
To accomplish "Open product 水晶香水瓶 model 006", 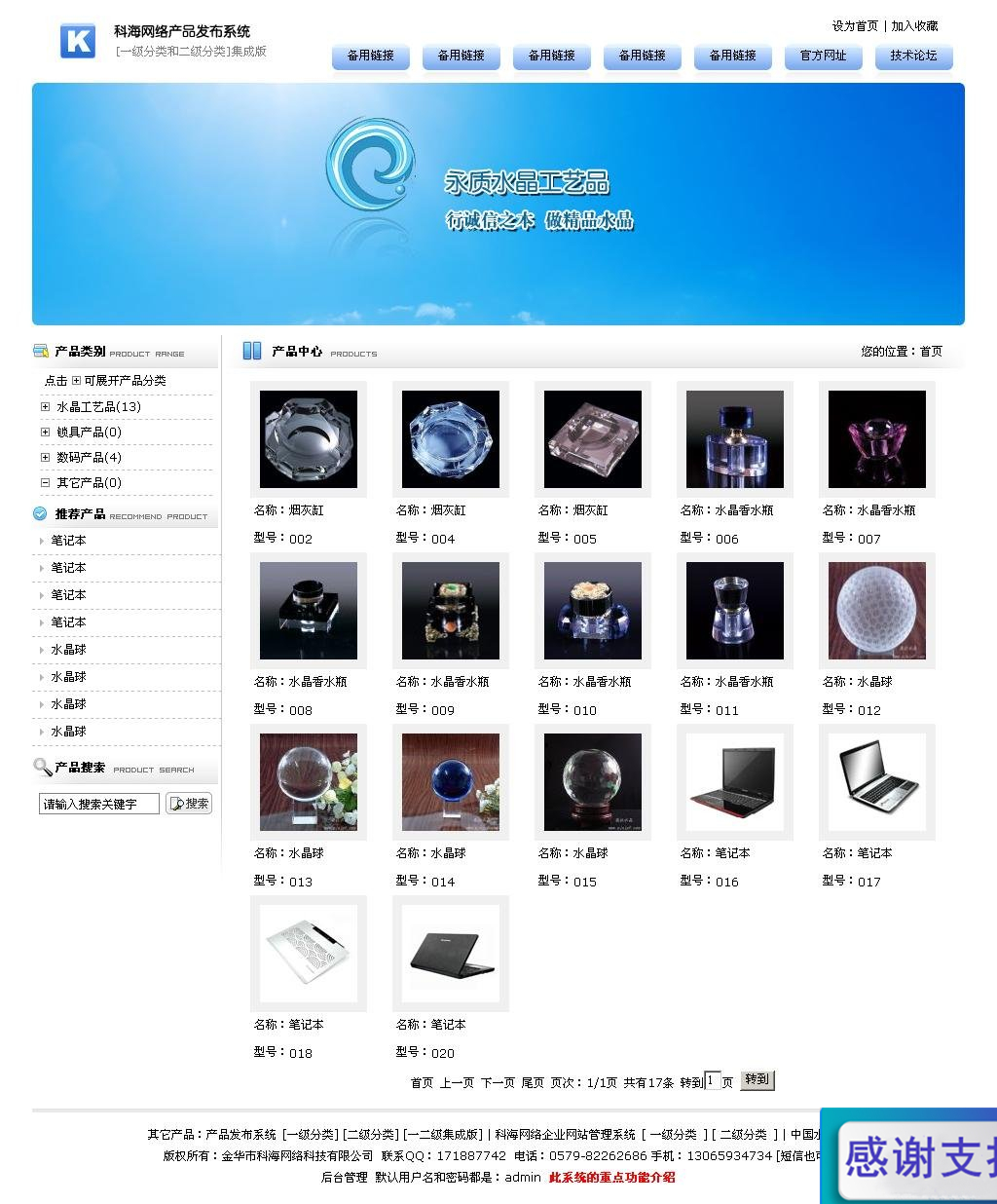I will coord(735,439).
